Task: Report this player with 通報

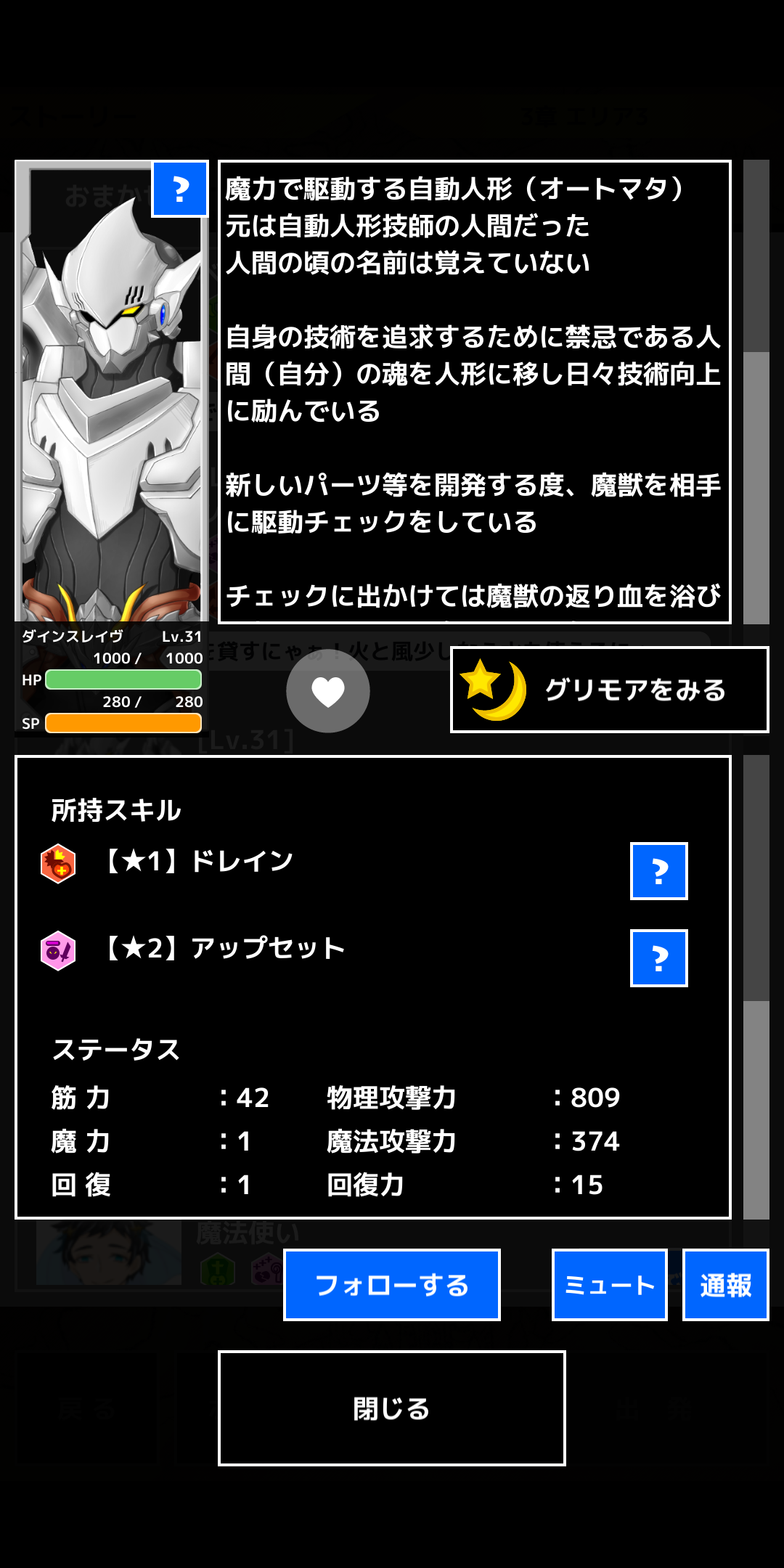Action: click(726, 1285)
